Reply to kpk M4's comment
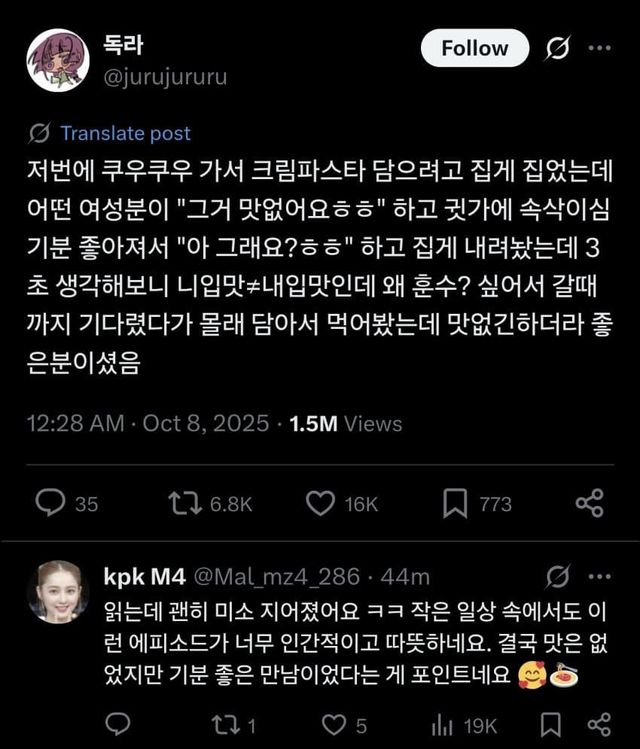640x749 pixels. (x=119, y=723)
